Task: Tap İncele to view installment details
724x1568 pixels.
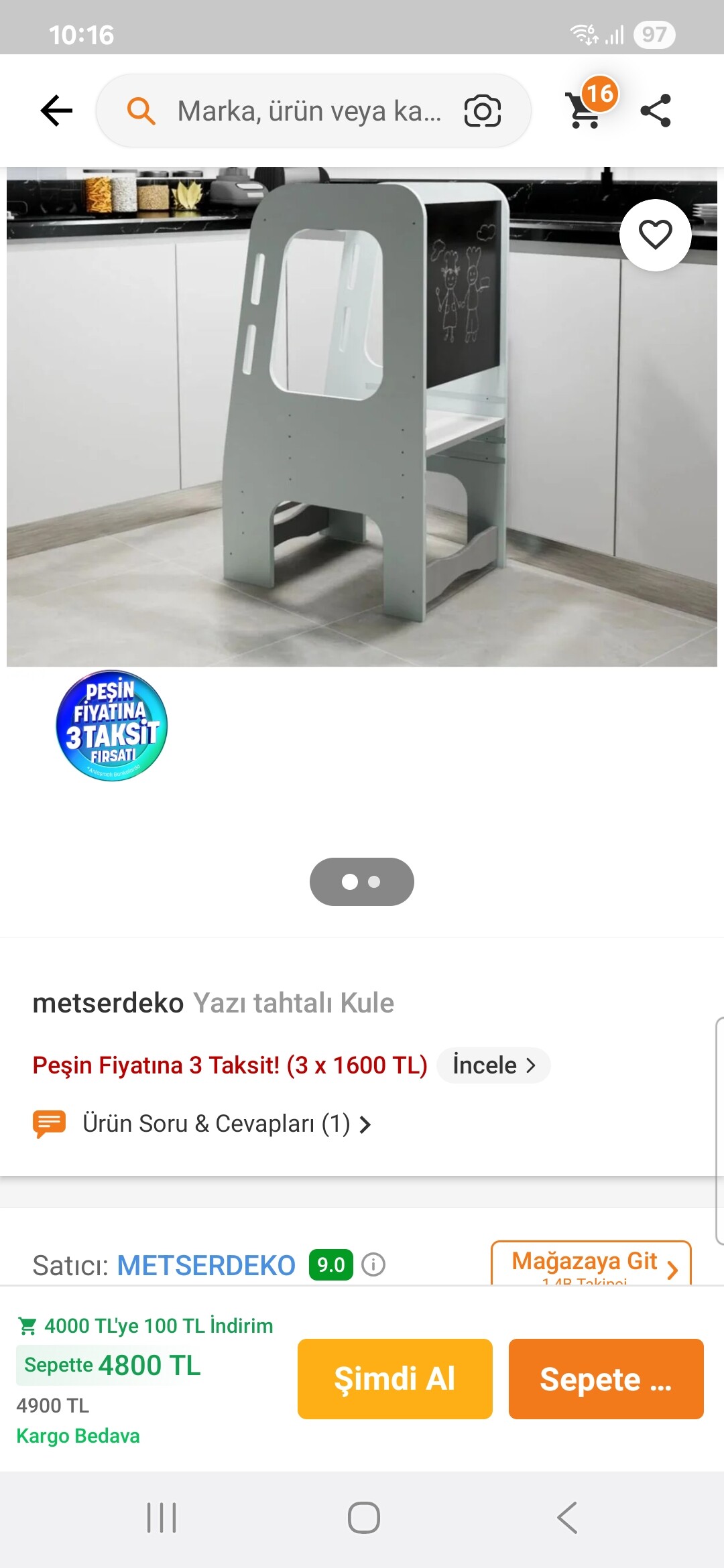Action: point(493,1065)
